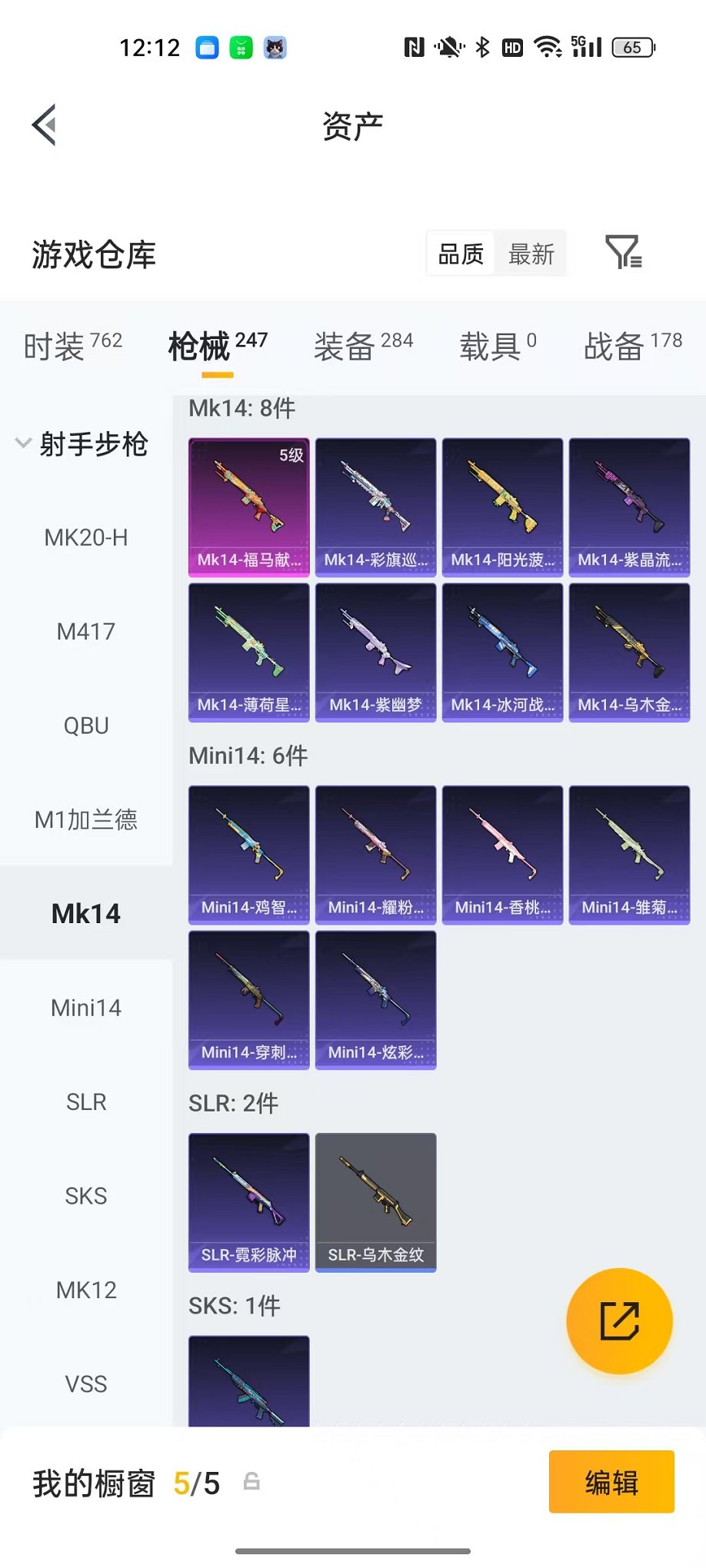This screenshot has width=706, height=1568.
Task: Switch to the 装备 tab
Action: pos(363,346)
